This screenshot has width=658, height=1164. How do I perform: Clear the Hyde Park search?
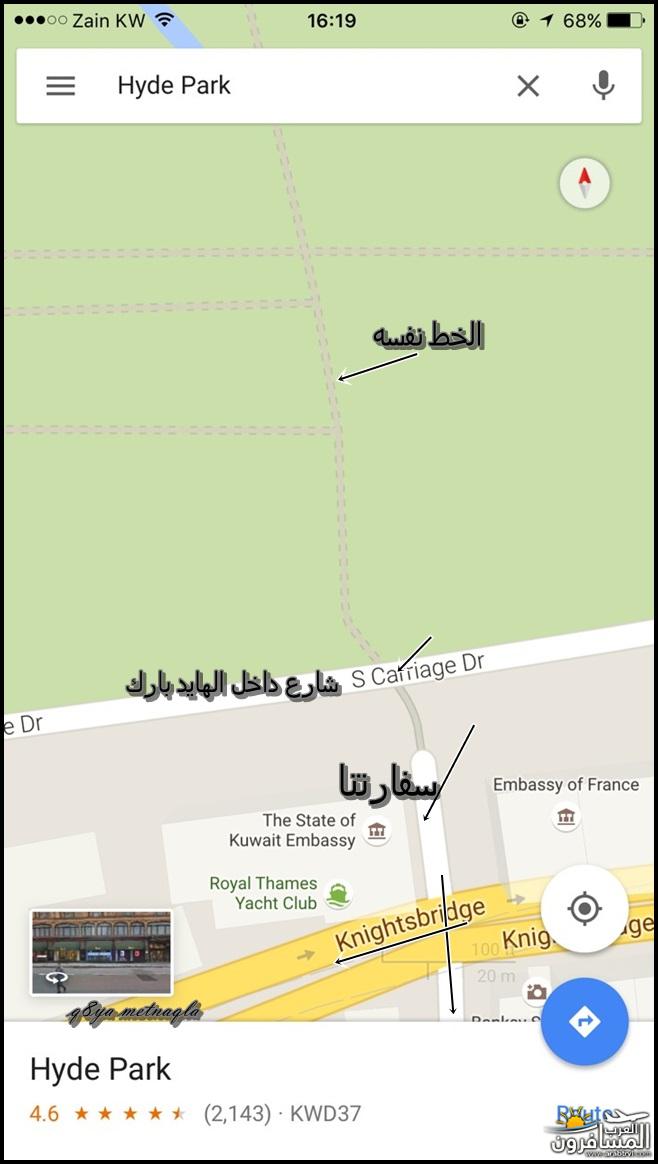point(528,86)
